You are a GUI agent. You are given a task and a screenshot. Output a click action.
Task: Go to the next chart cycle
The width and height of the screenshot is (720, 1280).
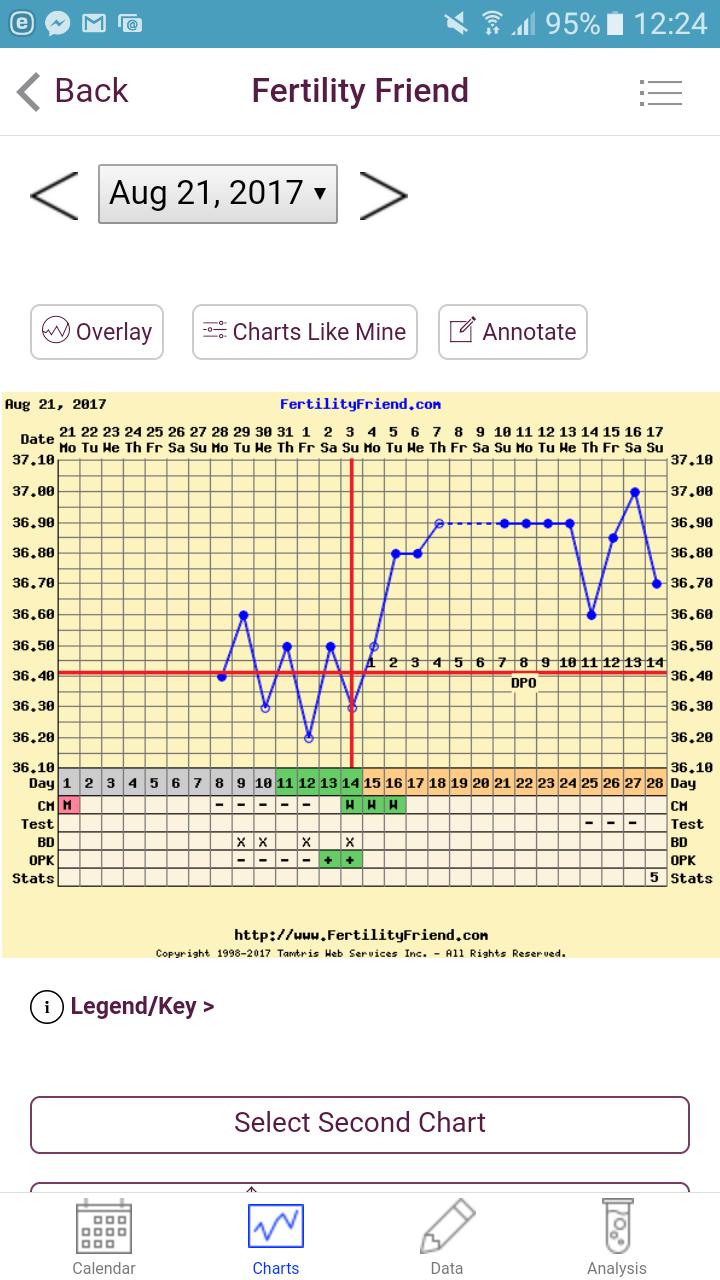coord(383,194)
